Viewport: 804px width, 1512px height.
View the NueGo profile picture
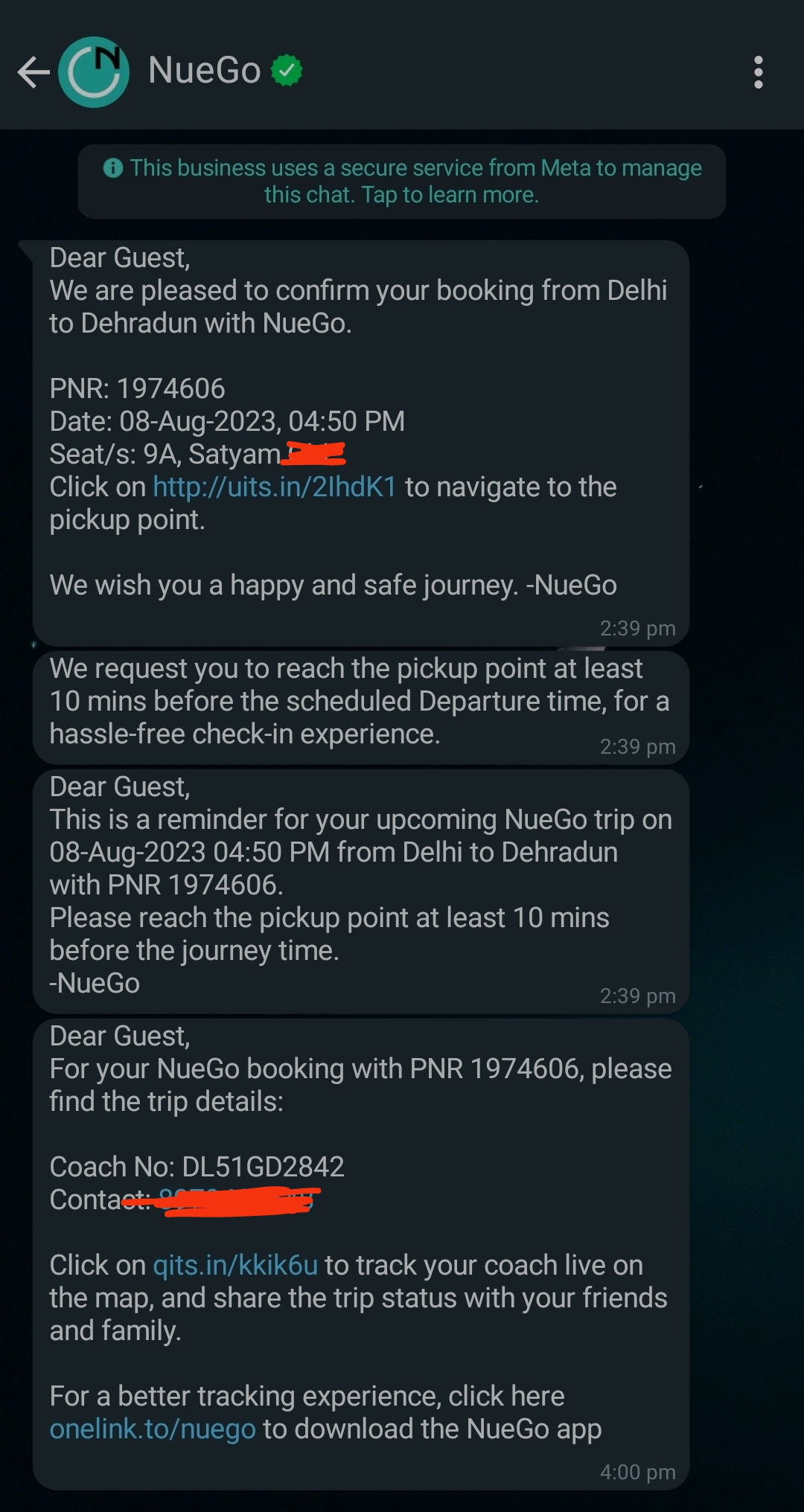94,72
